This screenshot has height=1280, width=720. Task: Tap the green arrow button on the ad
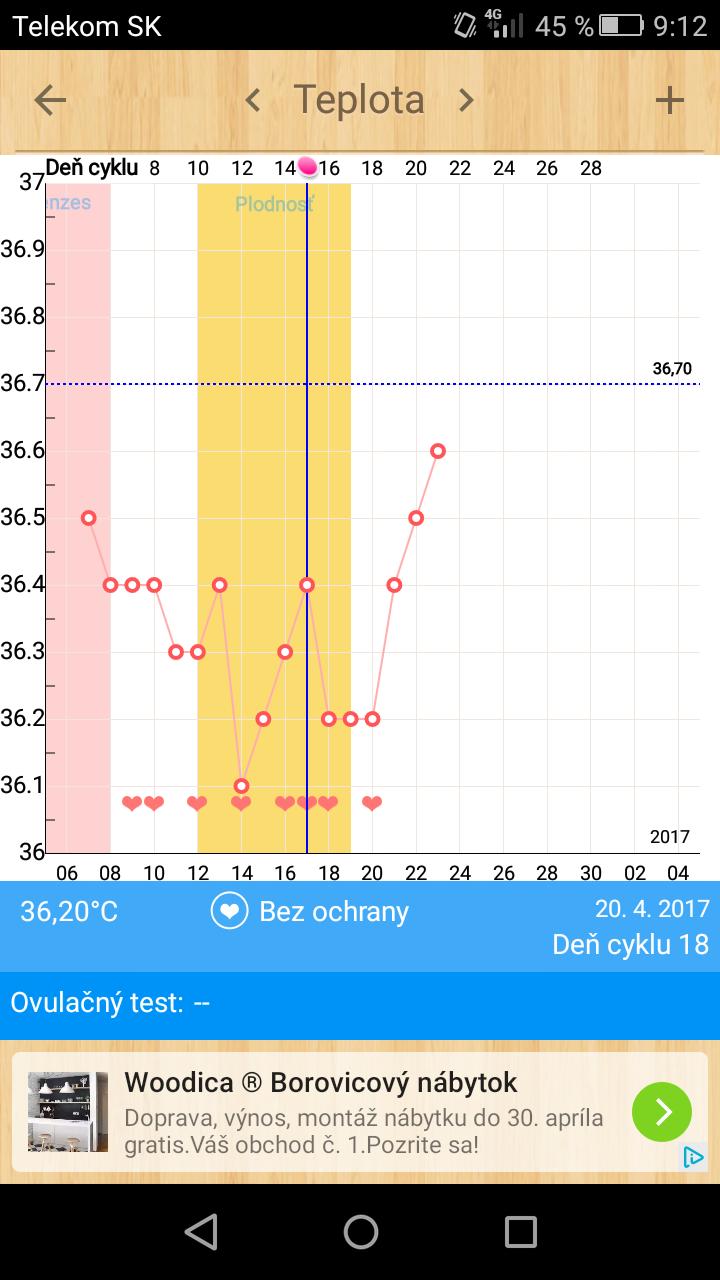[x=661, y=1112]
